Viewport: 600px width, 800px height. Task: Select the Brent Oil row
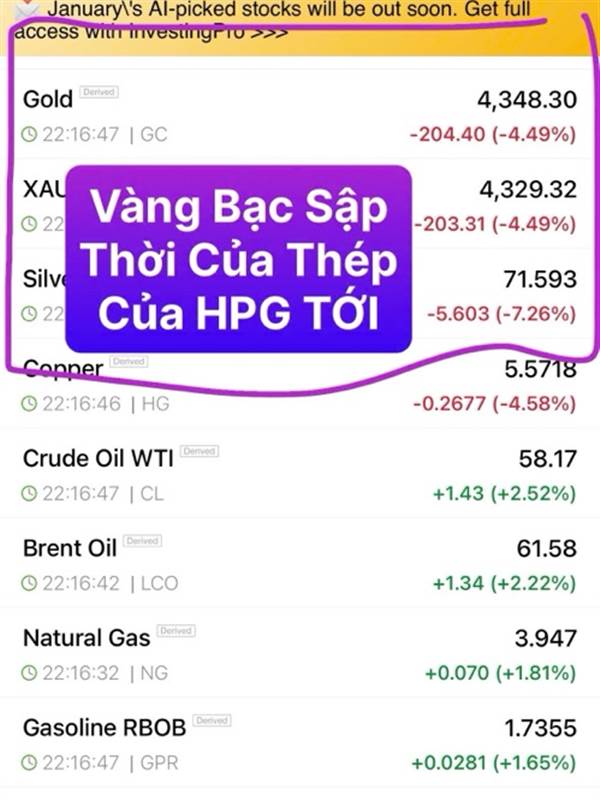[300, 564]
